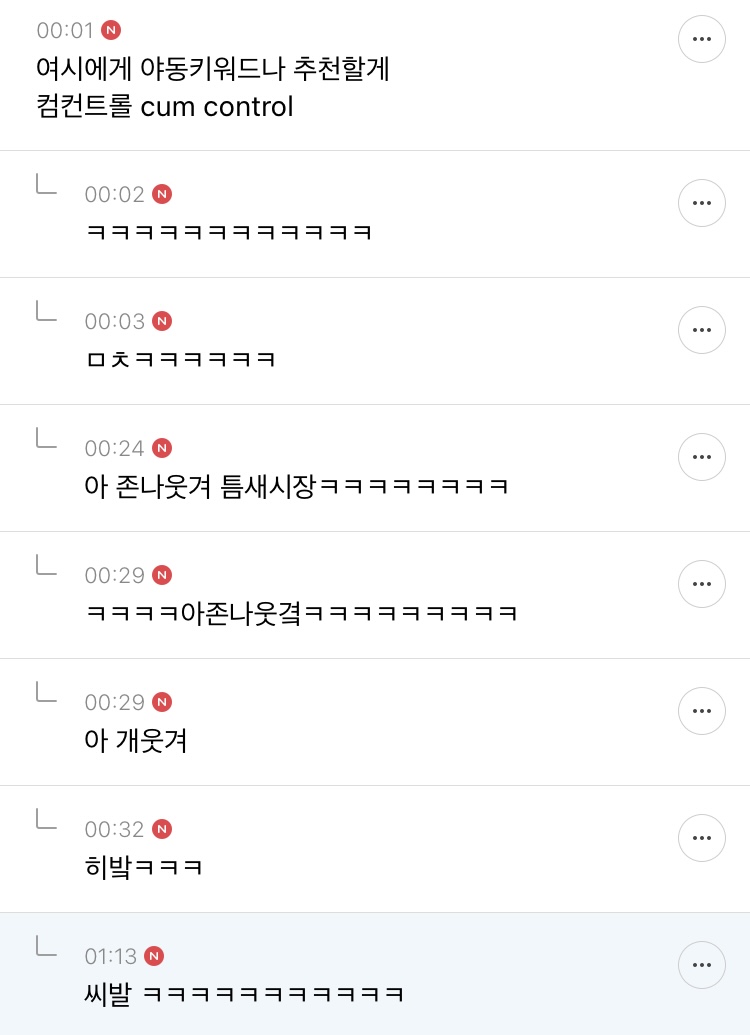Open options for the ㅋㅋㅋㅋ아존나웃겸 reply
This screenshot has width=750, height=1035.
coord(702,584)
